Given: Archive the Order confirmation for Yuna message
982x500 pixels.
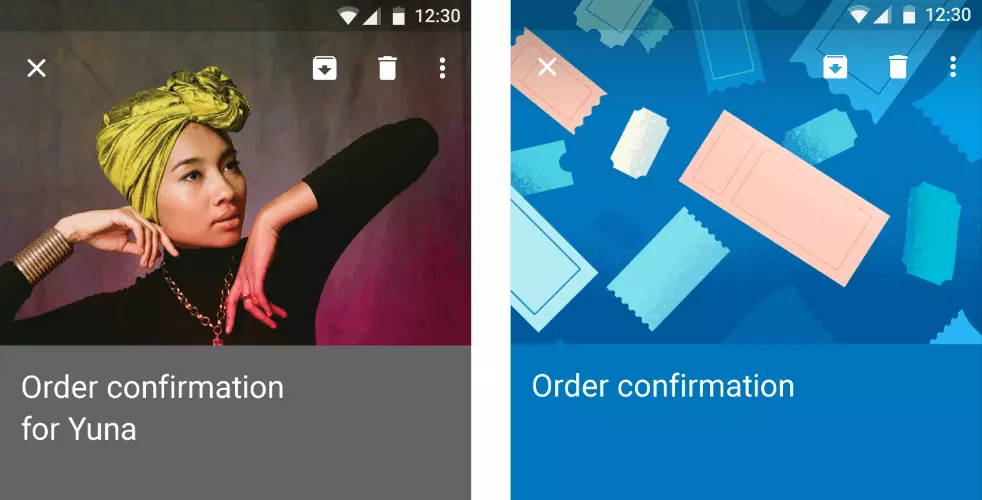Looking at the screenshot, I should coord(324,68).
